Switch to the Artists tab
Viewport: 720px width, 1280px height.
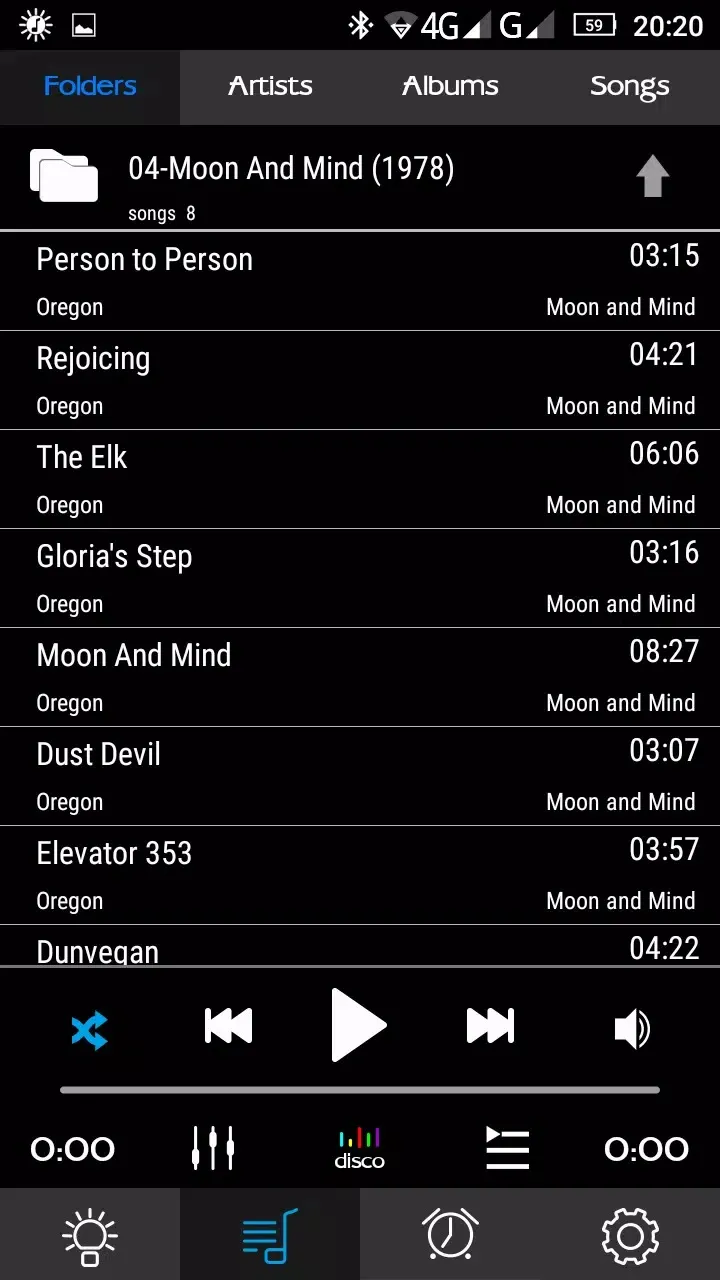pyautogui.click(x=270, y=87)
